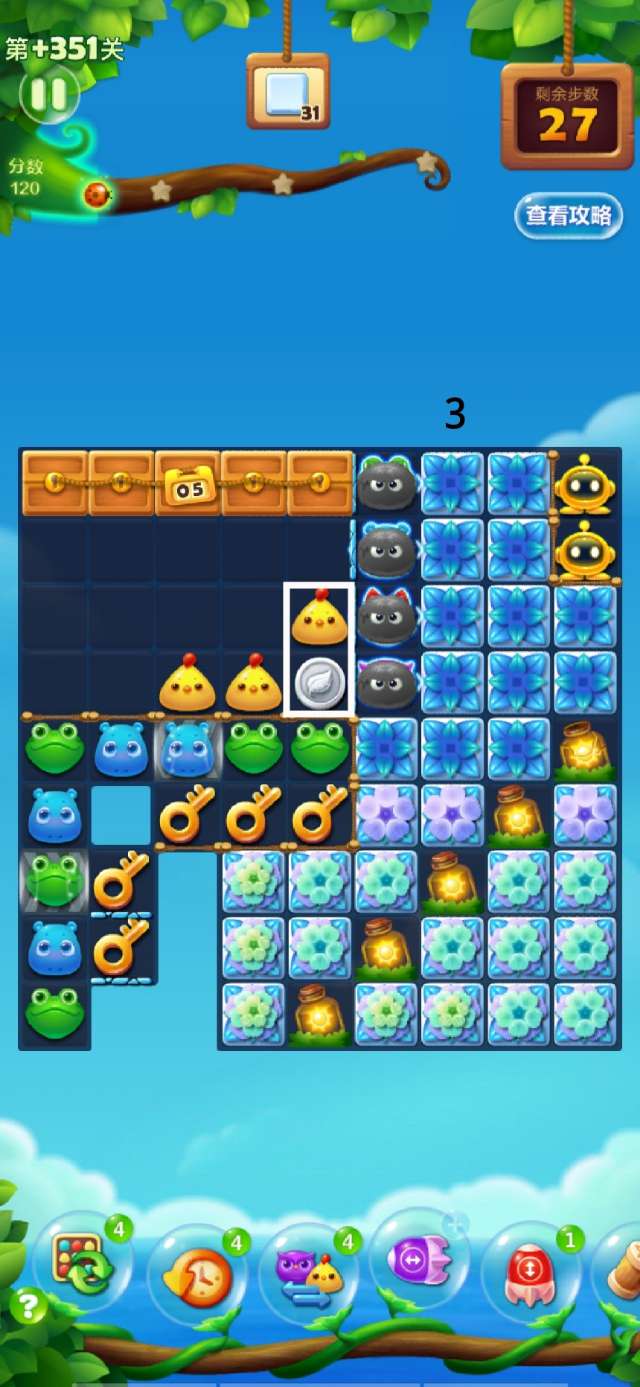Screen dimensions: 640x1387
Task: Use the owl and chick swap booster
Action: (x=309, y=1273)
